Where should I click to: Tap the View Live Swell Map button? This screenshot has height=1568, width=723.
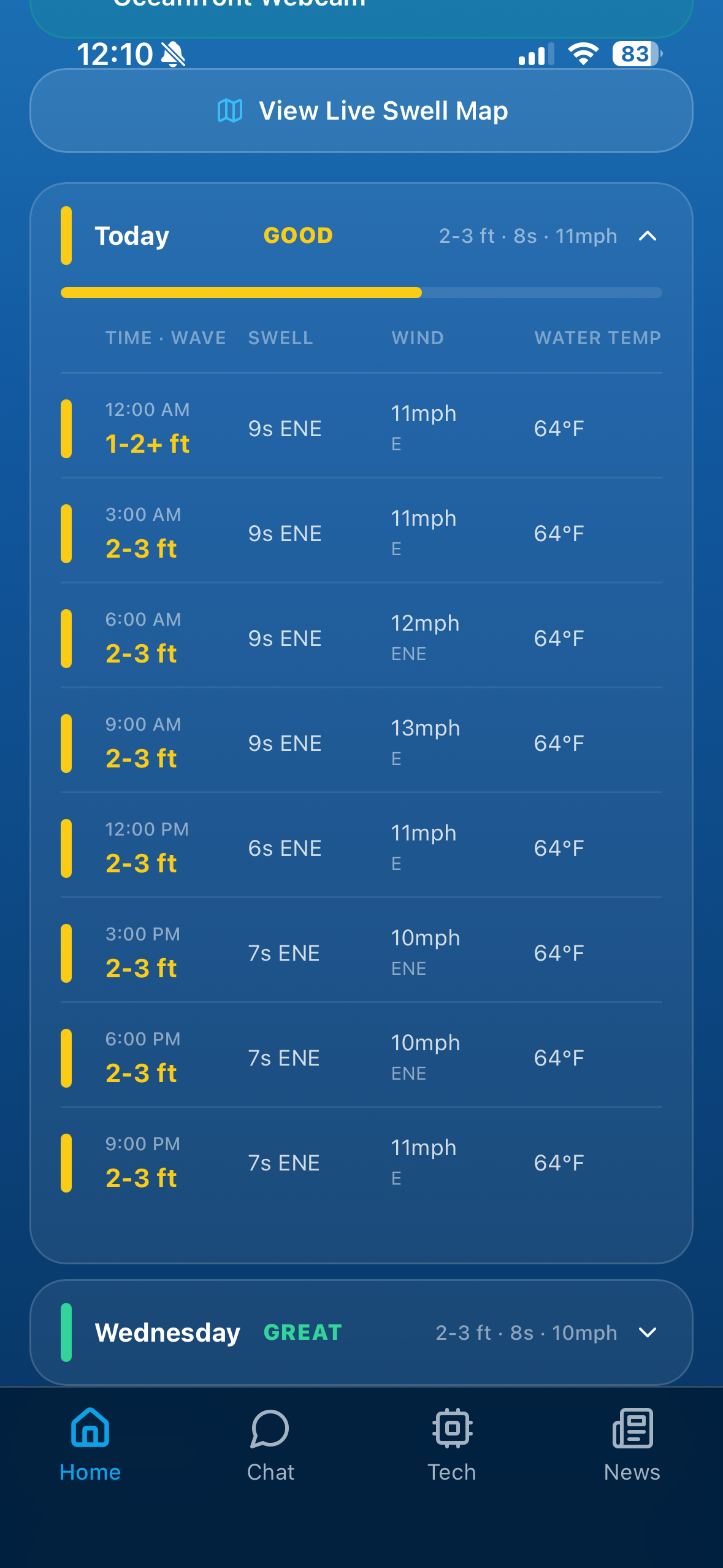coord(361,110)
